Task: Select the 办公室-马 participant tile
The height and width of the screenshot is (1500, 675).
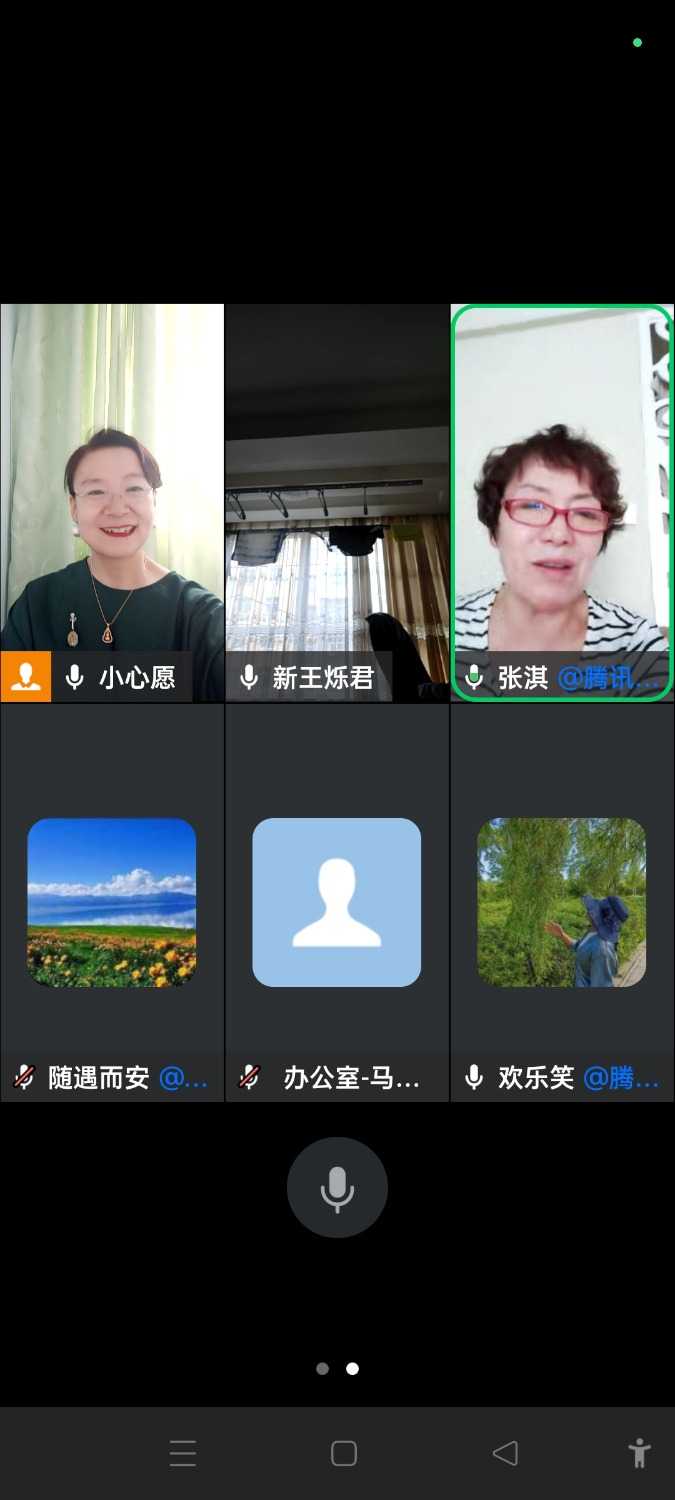Action: (x=337, y=902)
